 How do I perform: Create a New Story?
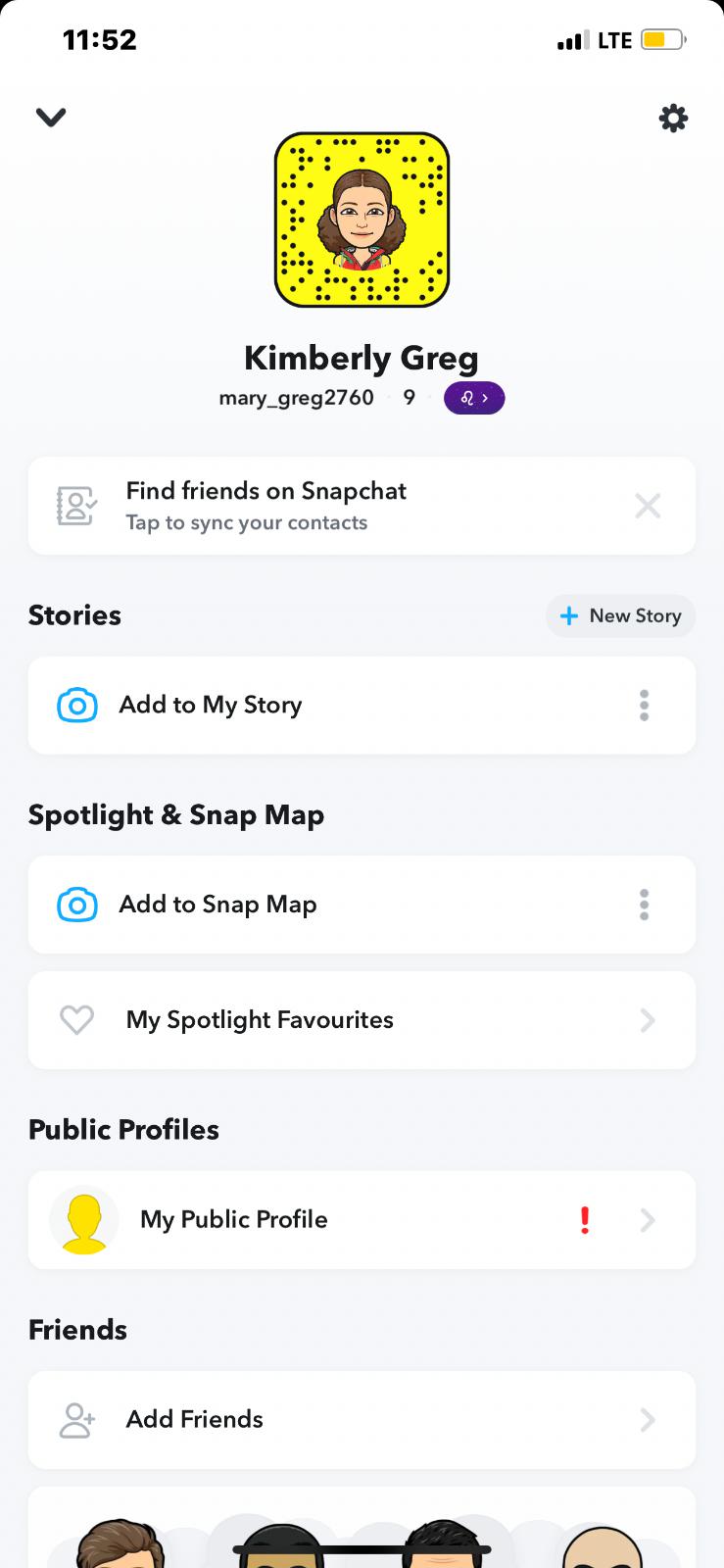620,616
